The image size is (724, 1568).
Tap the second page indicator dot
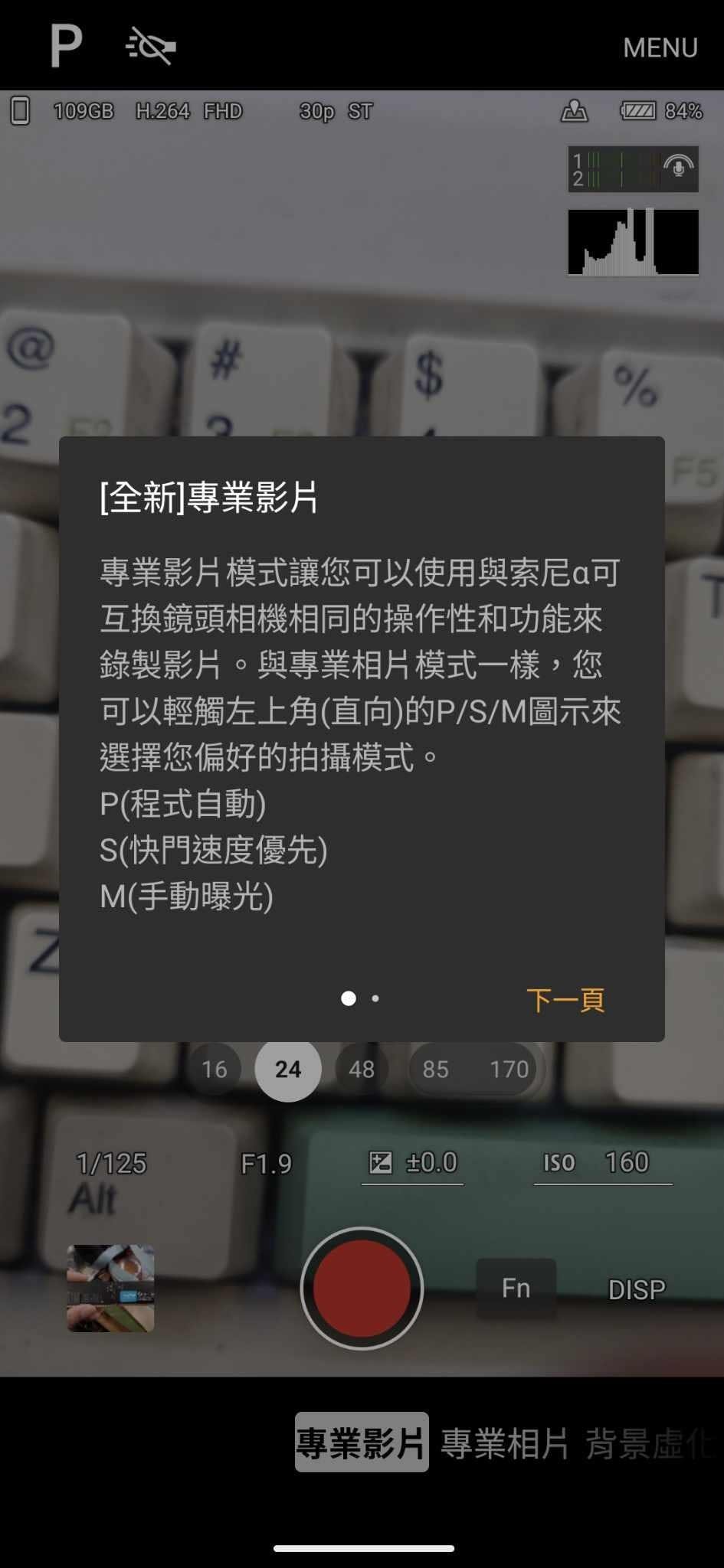[375, 998]
